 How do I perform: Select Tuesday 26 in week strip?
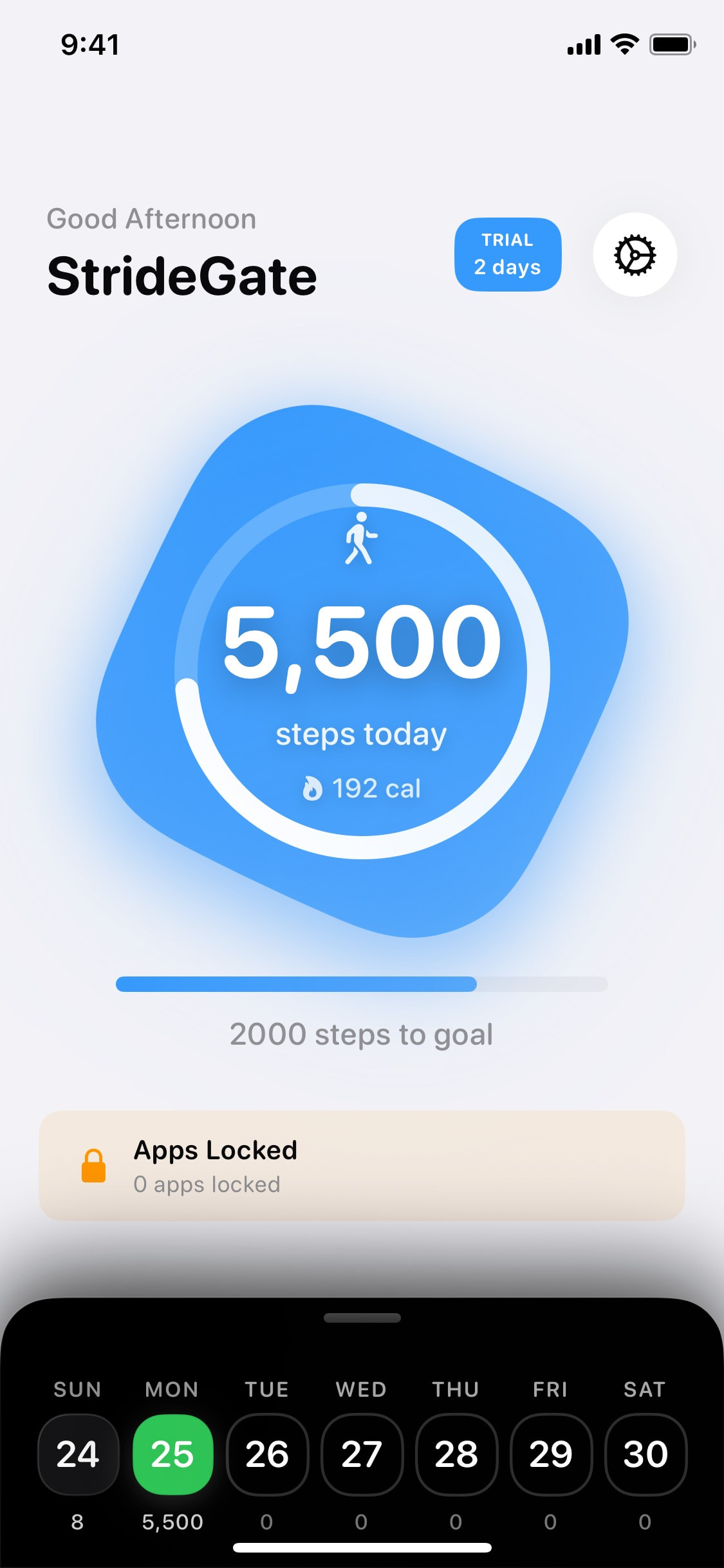[267, 1454]
